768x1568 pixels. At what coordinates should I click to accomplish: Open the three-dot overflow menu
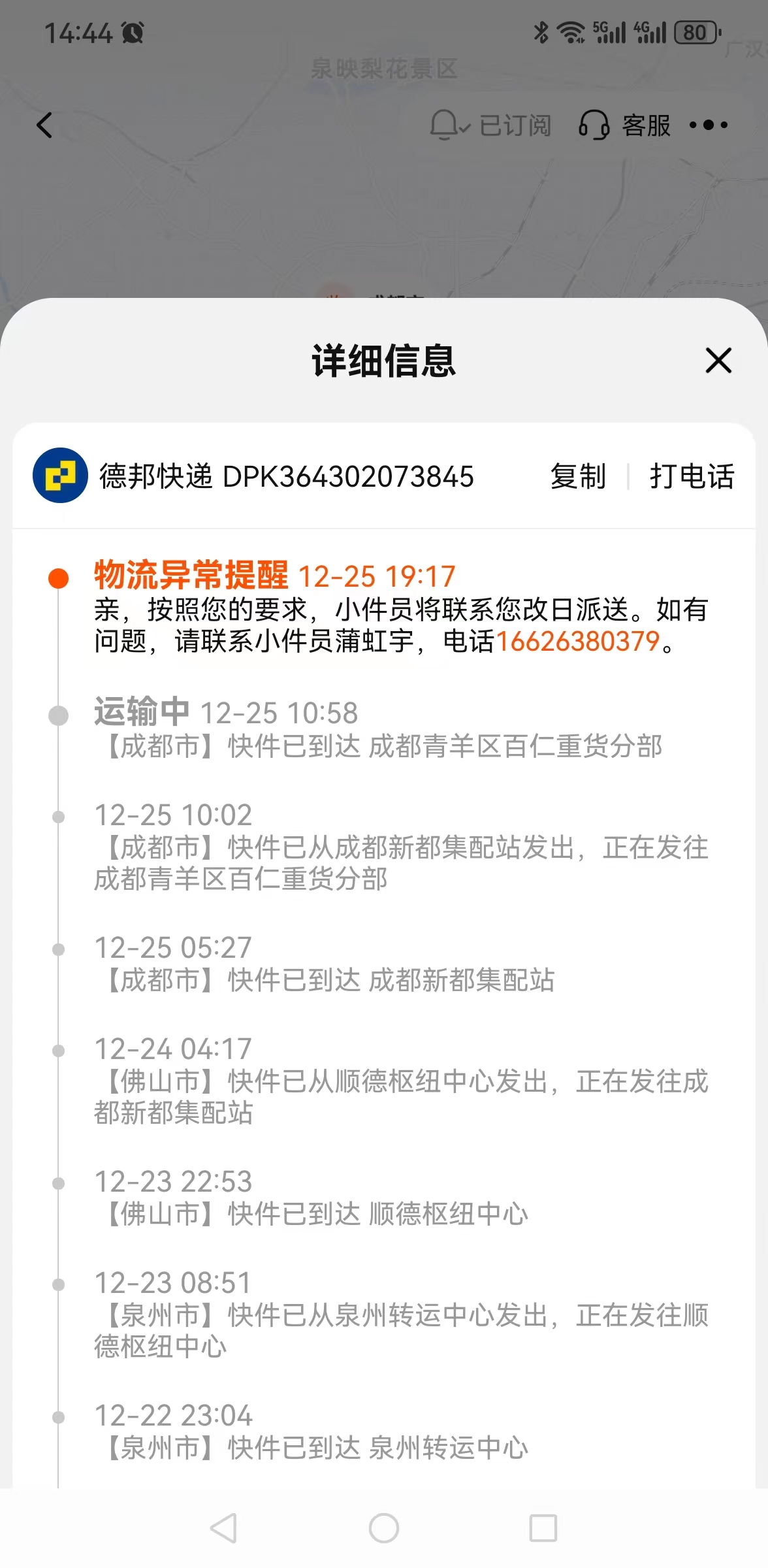[x=709, y=125]
